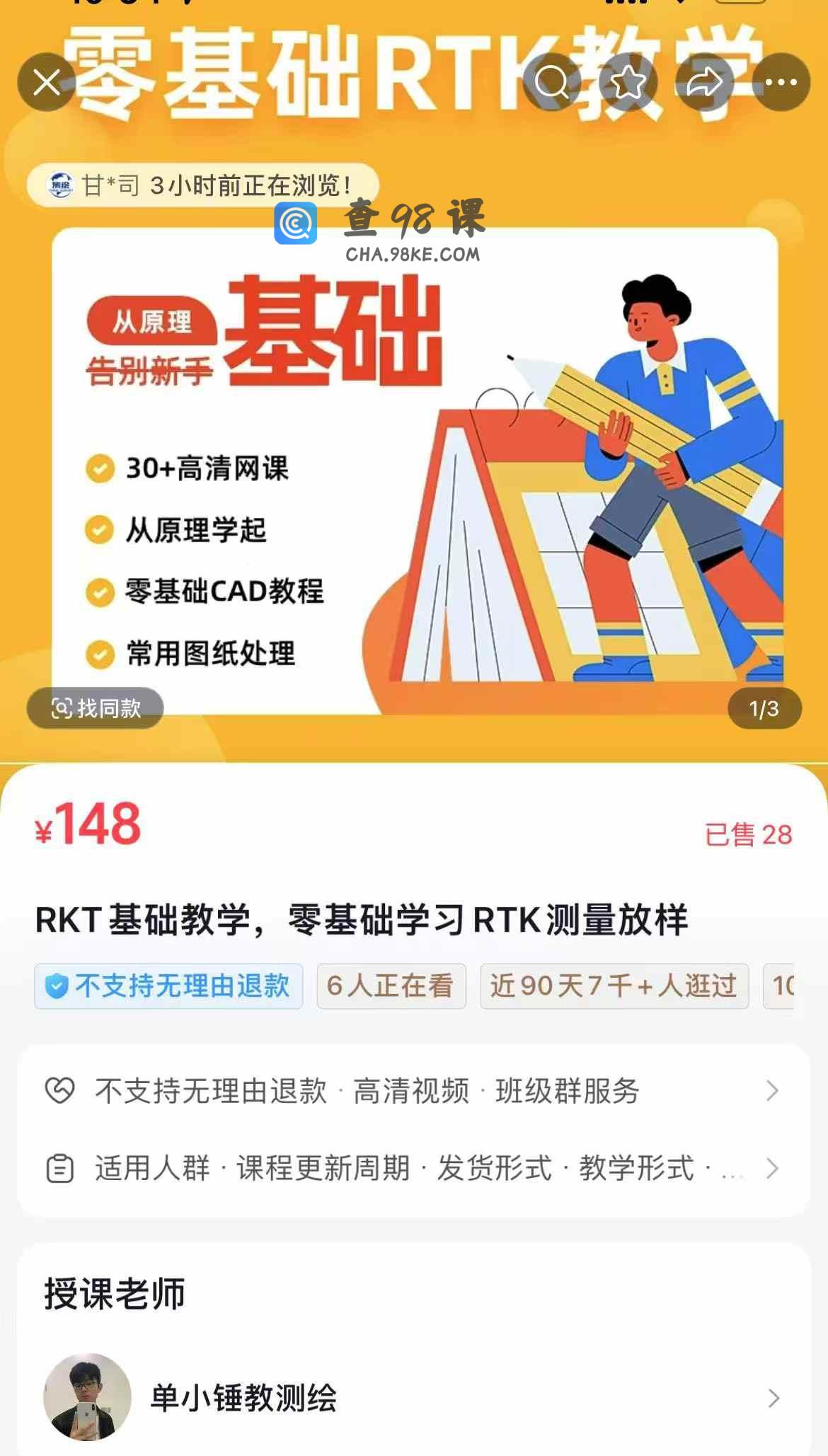Open the 不支持无理由退款 service guarantees row

(414, 1091)
